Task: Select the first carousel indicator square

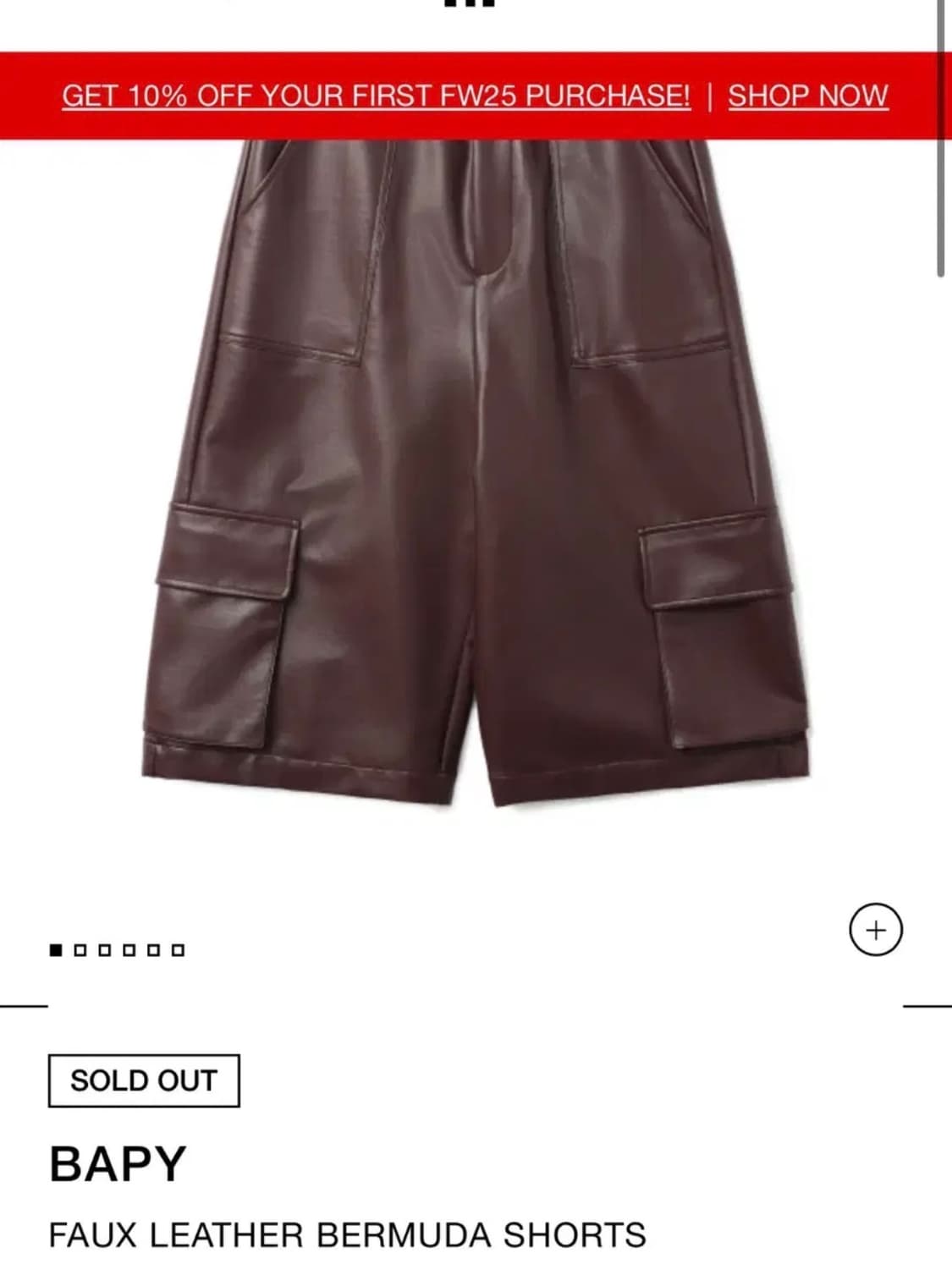Action: 55,949
